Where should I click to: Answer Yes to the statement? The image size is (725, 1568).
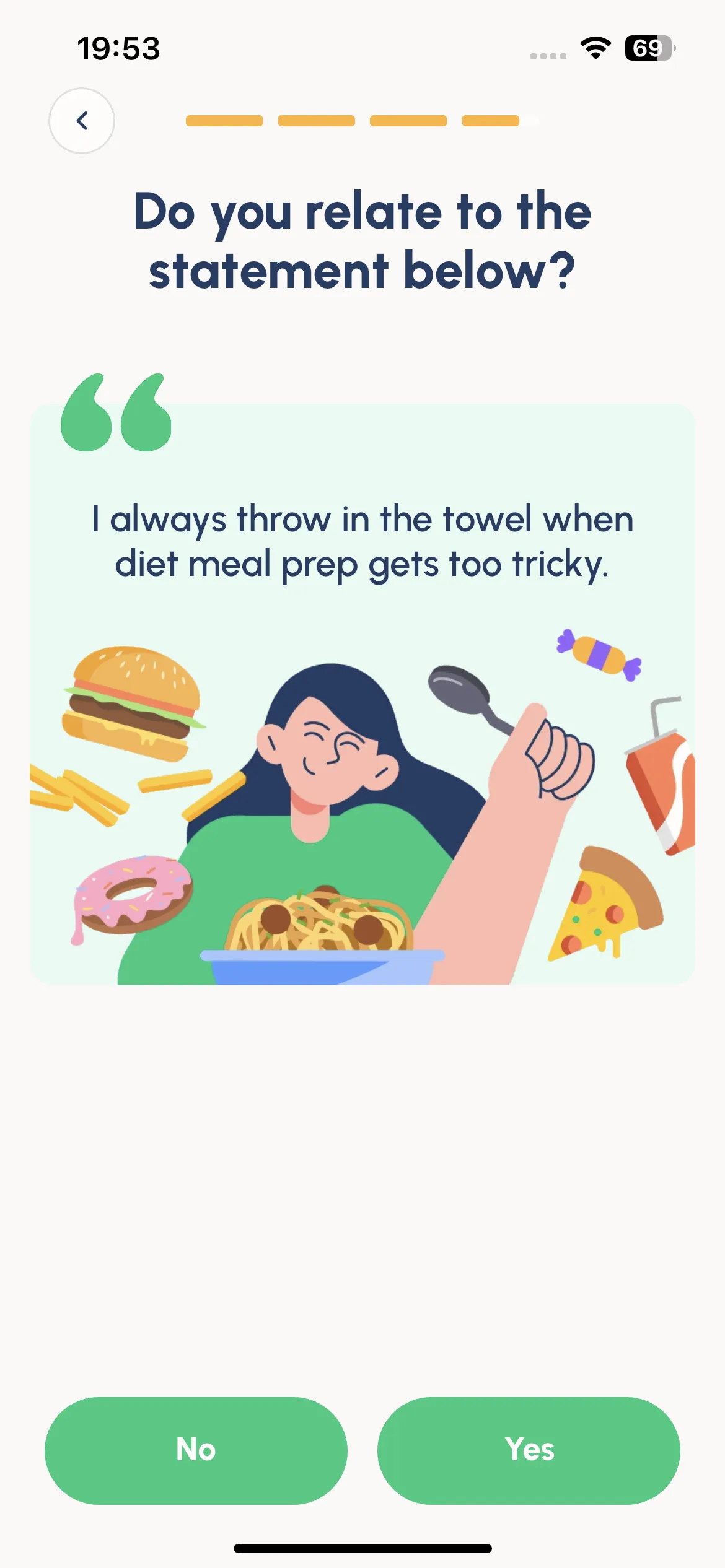coord(529,1450)
